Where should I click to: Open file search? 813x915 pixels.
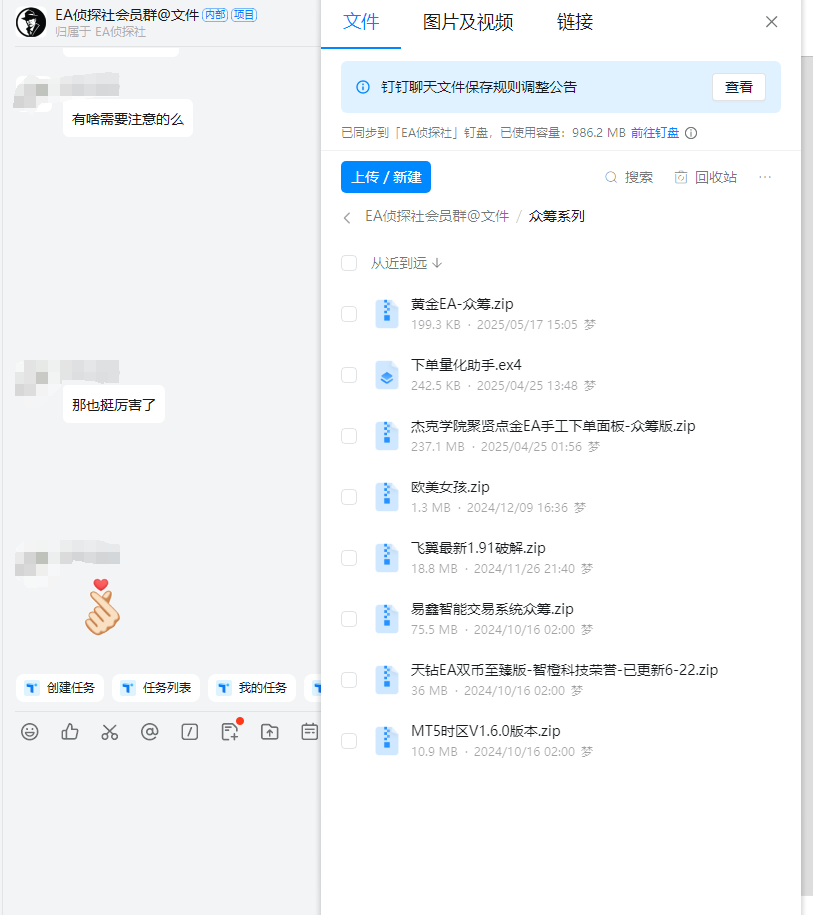[x=629, y=177]
